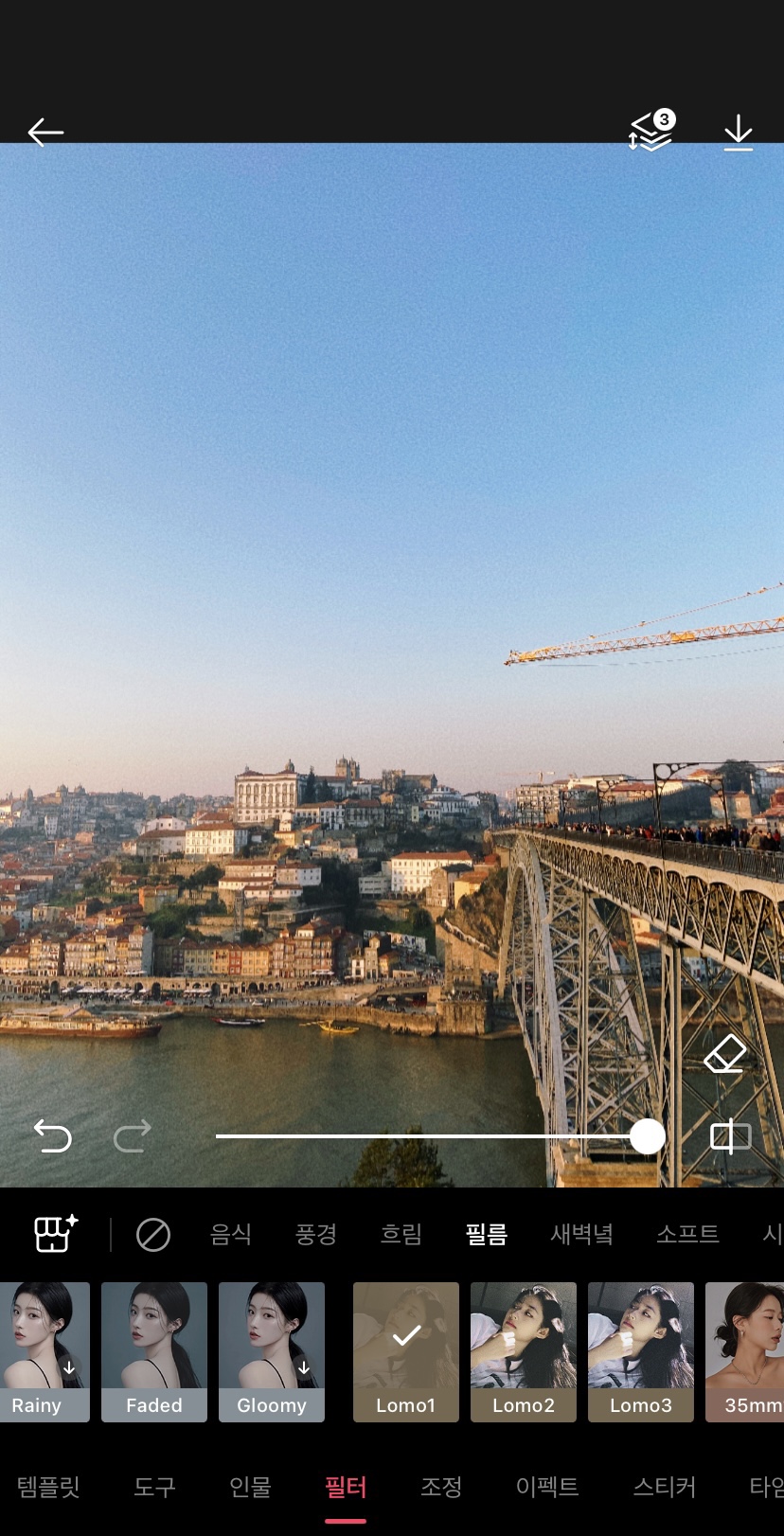Save the photo with the download icon
Viewport: 784px width, 1536px height.
point(738,134)
